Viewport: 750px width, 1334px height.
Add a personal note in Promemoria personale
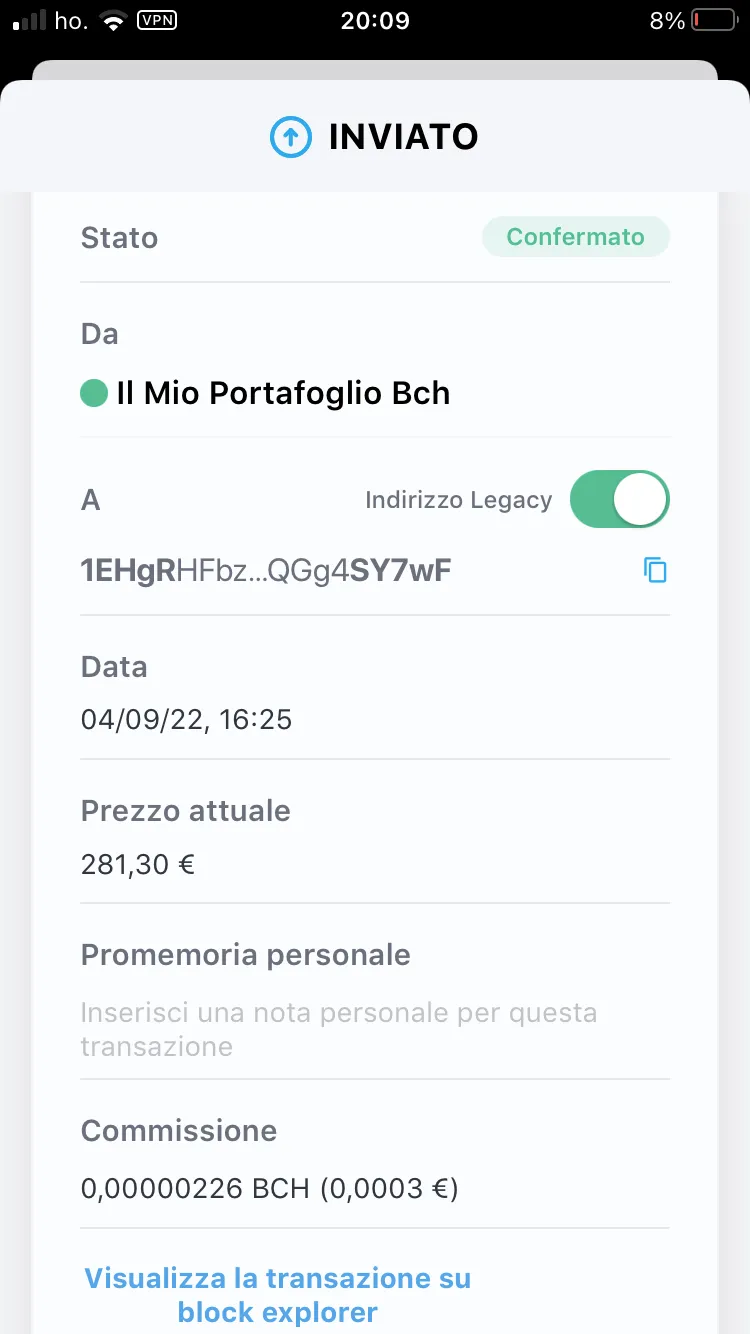tap(339, 1029)
